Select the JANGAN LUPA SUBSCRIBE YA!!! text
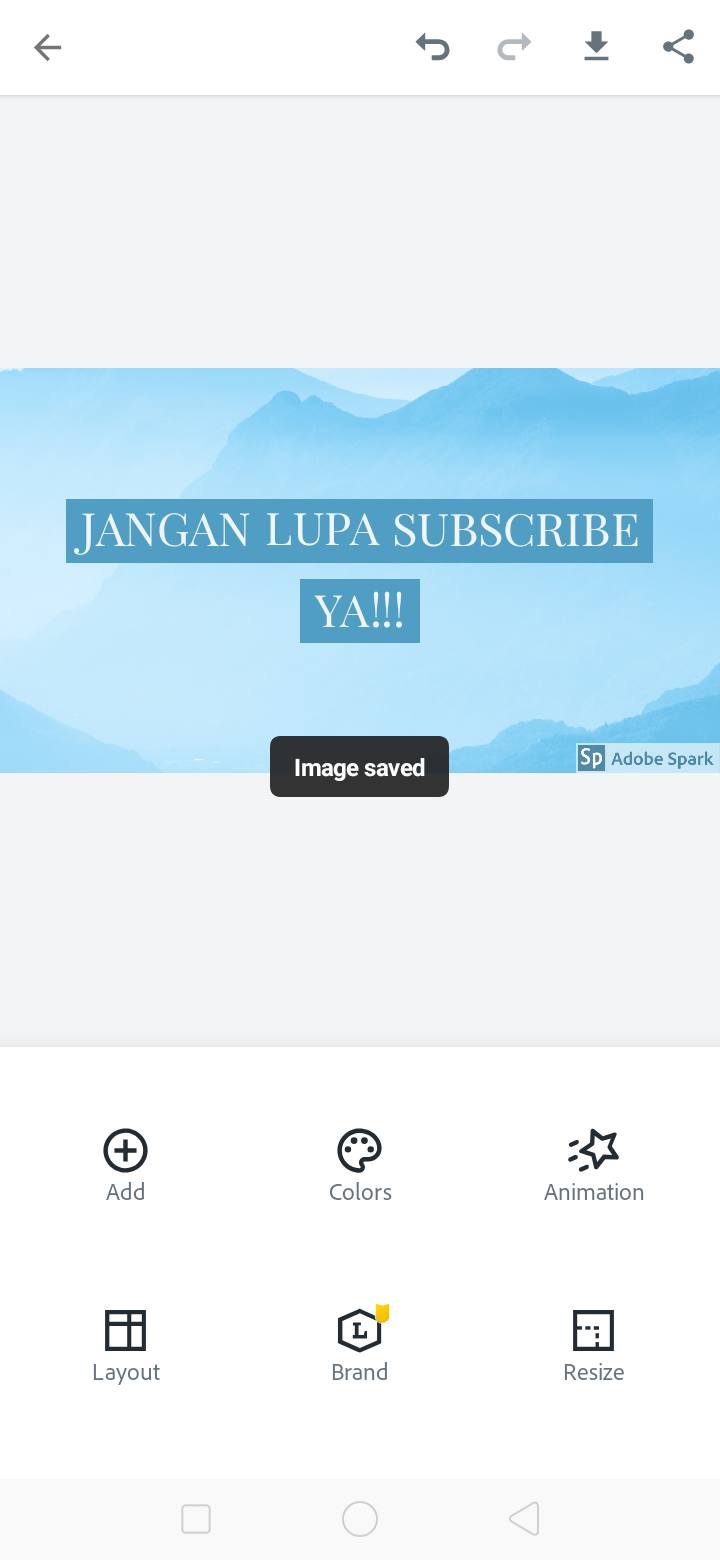This screenshot has width=720, height=1560. 359,531
